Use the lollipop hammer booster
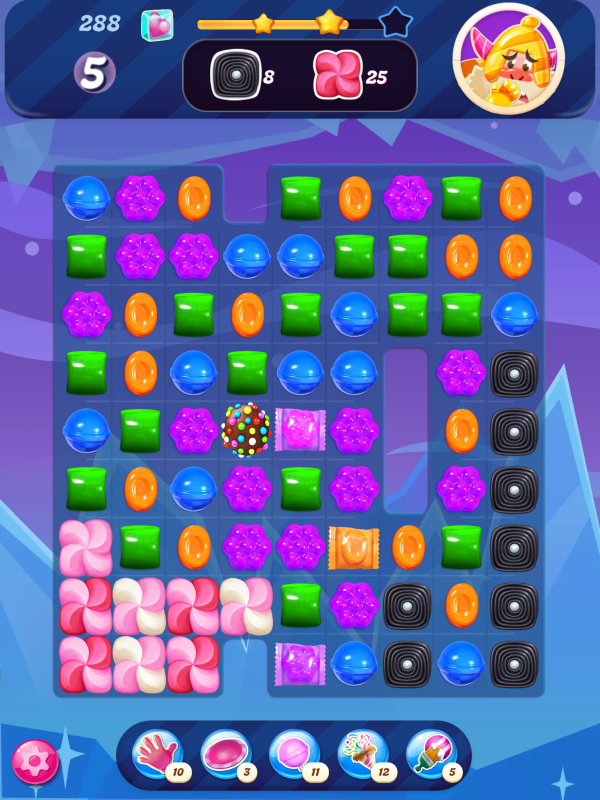Image resolution: width=600 pixels, height=800 pixels. (x=293, y=754)
